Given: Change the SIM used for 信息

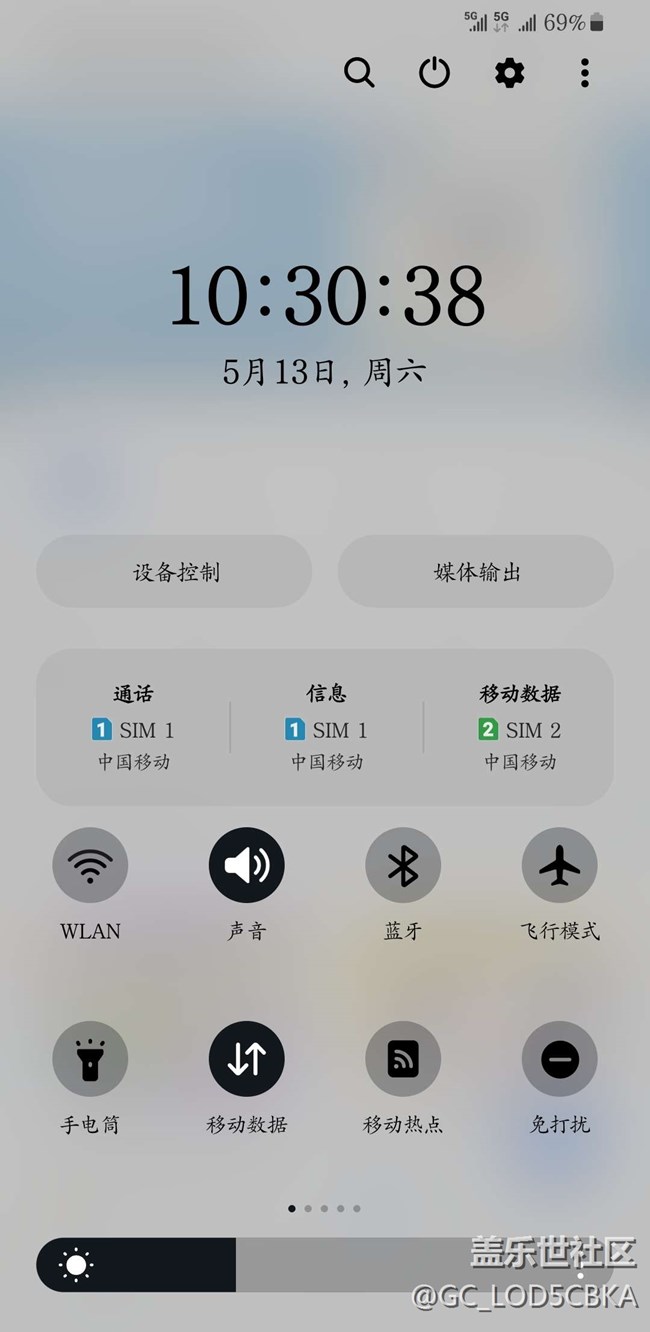Looking at the screenshot, I should (326, 728).
